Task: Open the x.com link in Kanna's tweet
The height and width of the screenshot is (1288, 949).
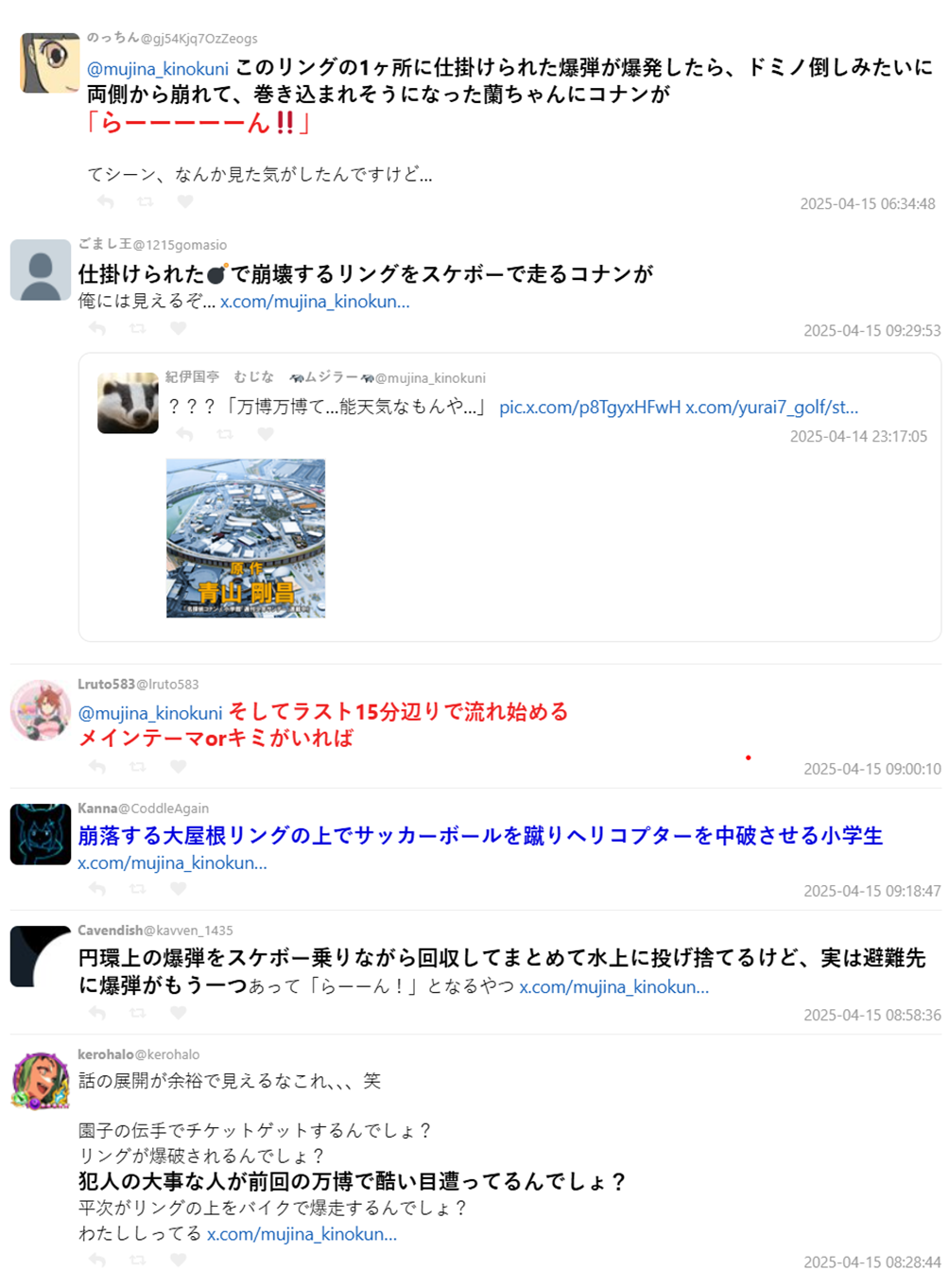Action: [172, 862]
